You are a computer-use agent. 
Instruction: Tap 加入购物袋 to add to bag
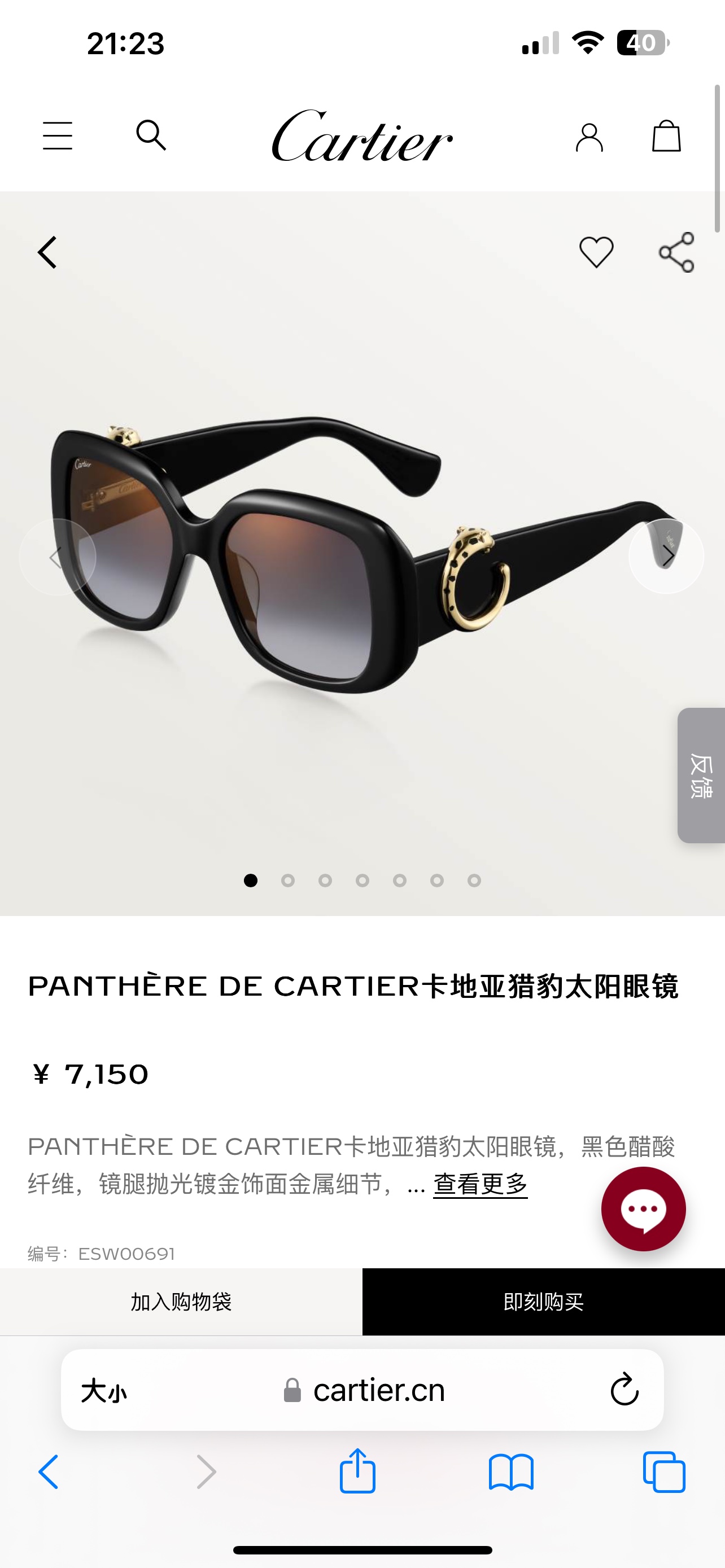click(181, 1302)
